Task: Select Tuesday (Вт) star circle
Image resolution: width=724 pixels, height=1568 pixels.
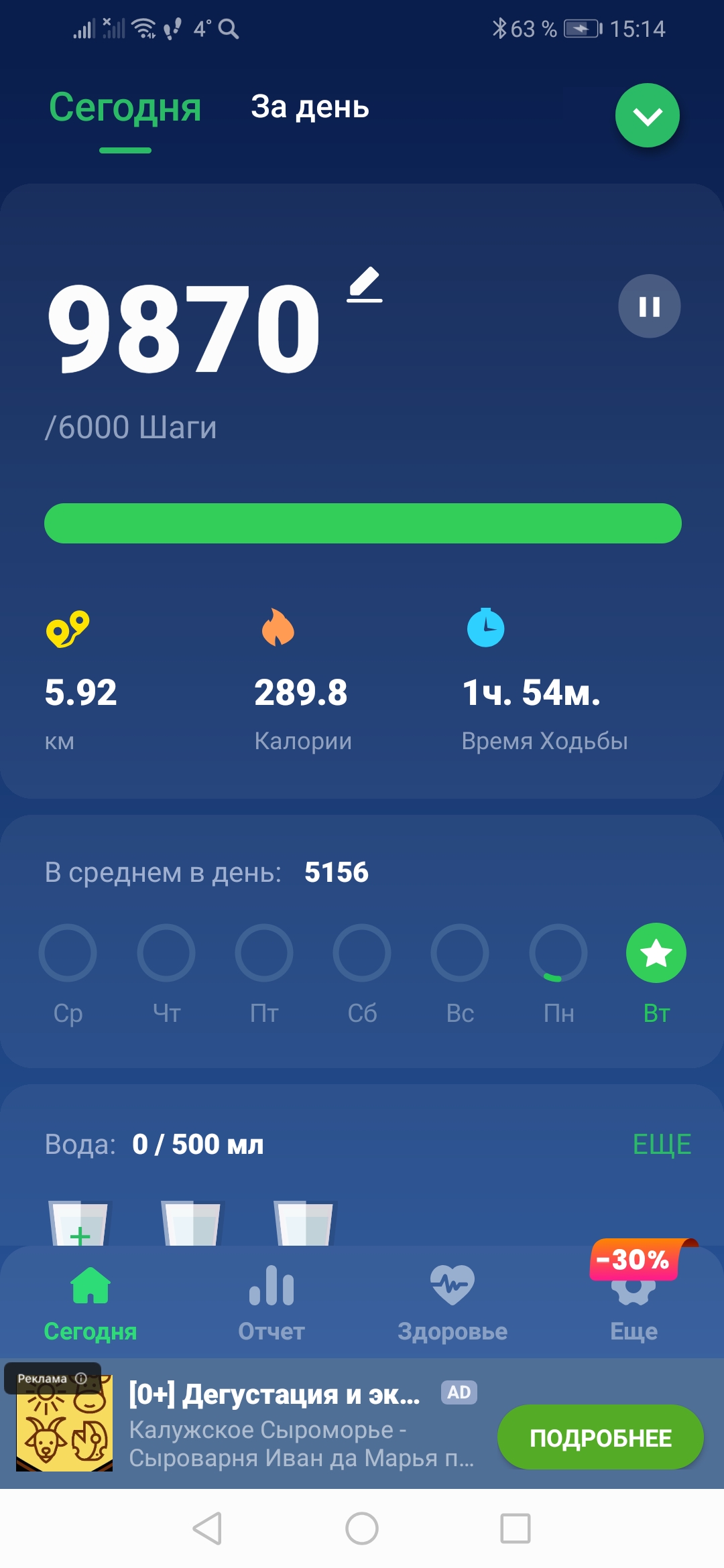Action: (x=656, y=953)
